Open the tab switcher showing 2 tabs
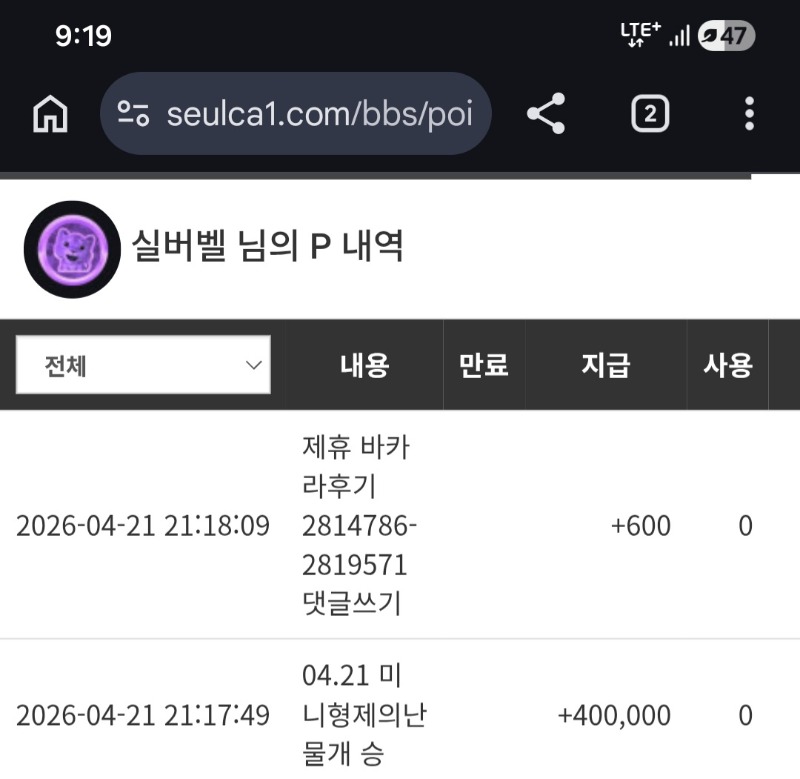 [x=649, y=114]
